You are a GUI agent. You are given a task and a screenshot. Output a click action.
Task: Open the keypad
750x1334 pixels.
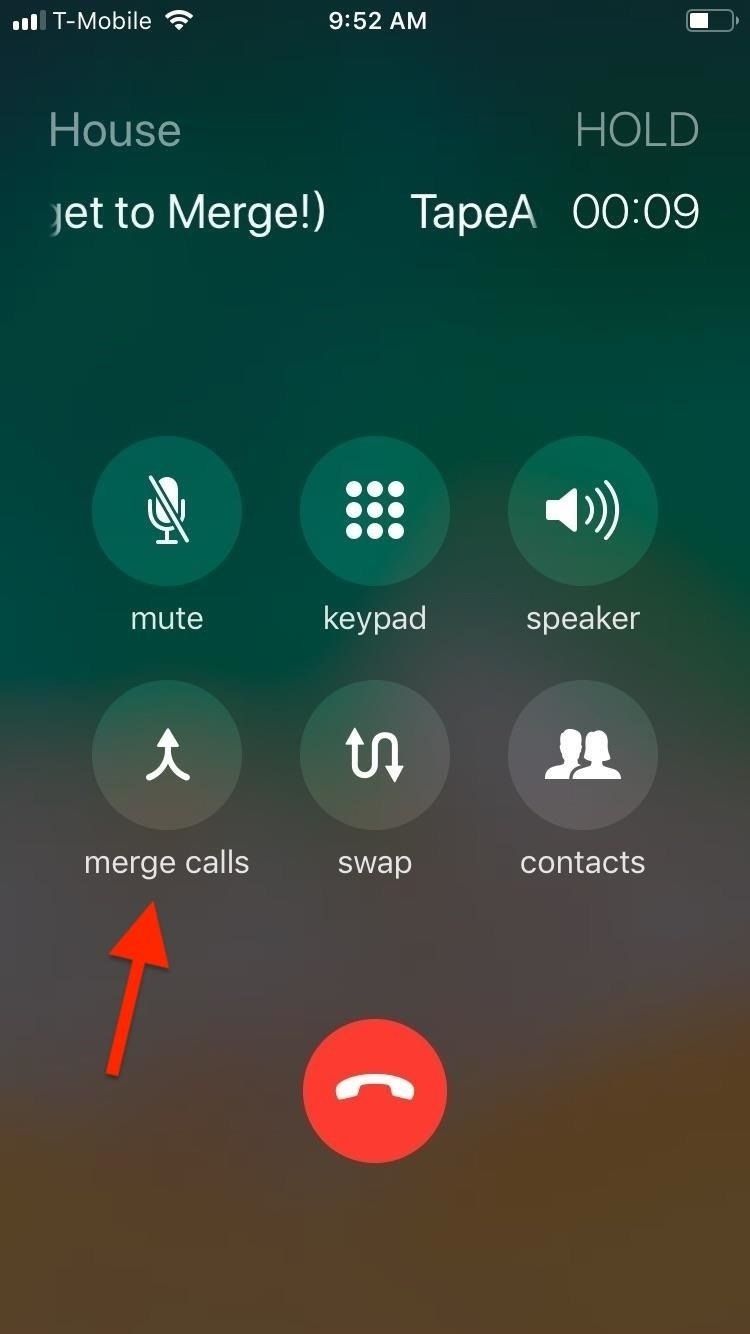[x=374, y=510]
